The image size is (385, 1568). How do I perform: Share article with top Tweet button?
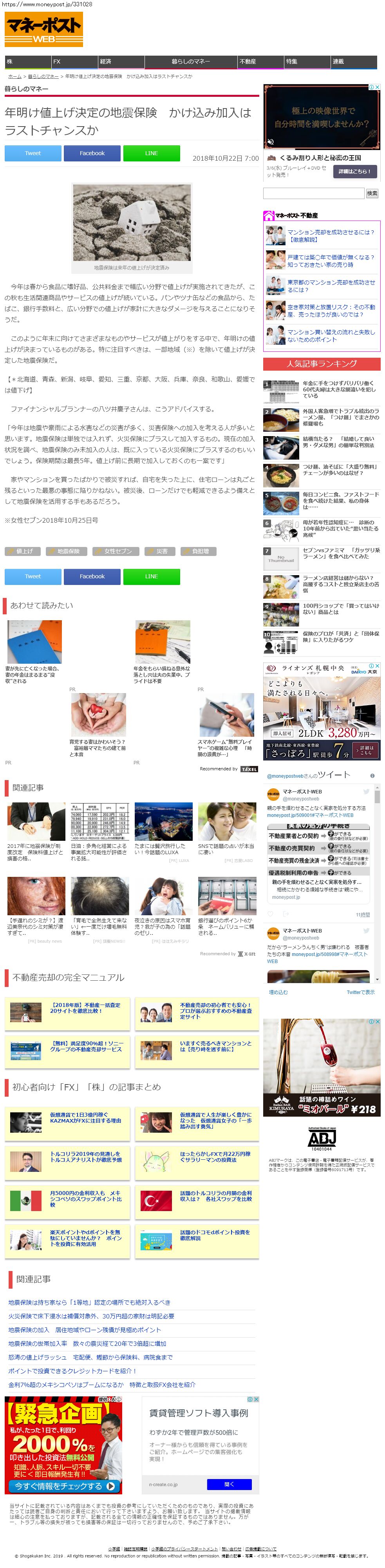[33, 154]
